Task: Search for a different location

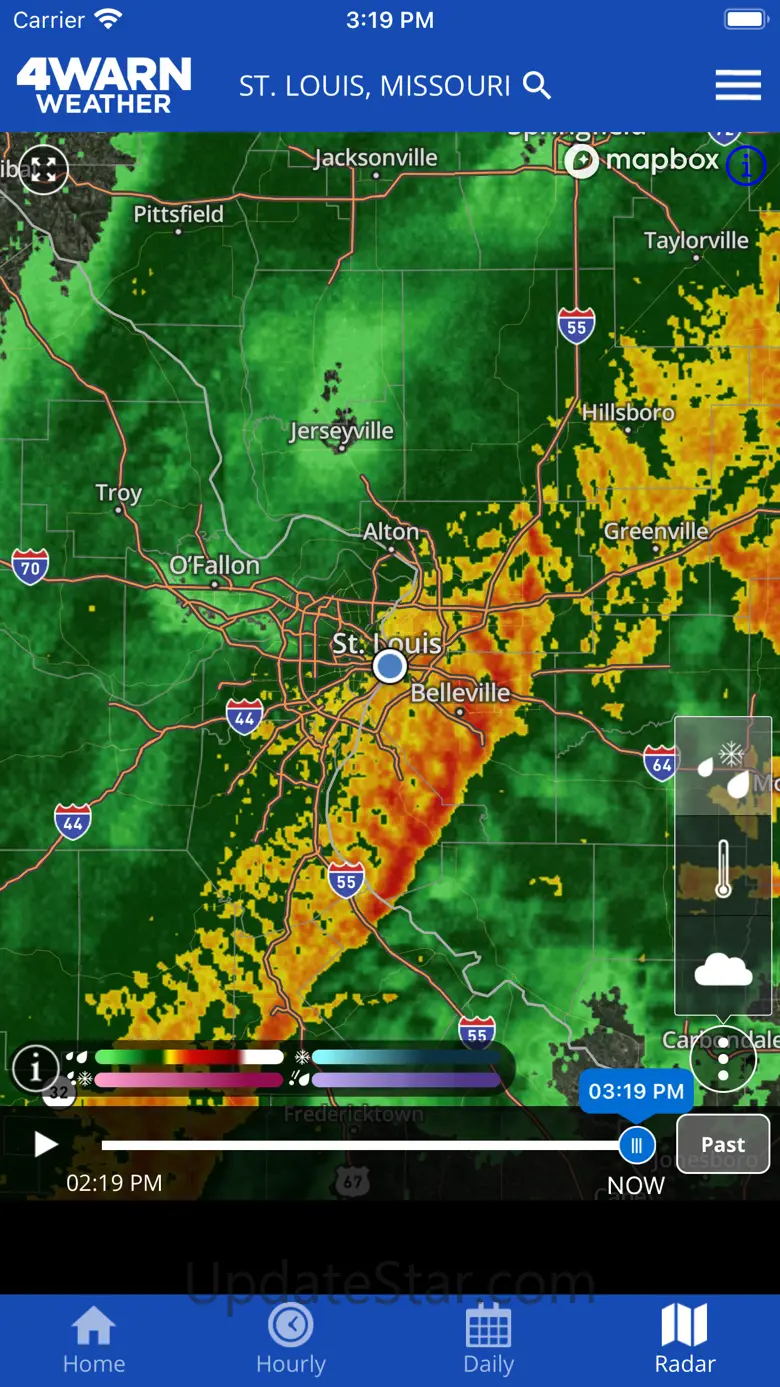Action: pos(537,86)
